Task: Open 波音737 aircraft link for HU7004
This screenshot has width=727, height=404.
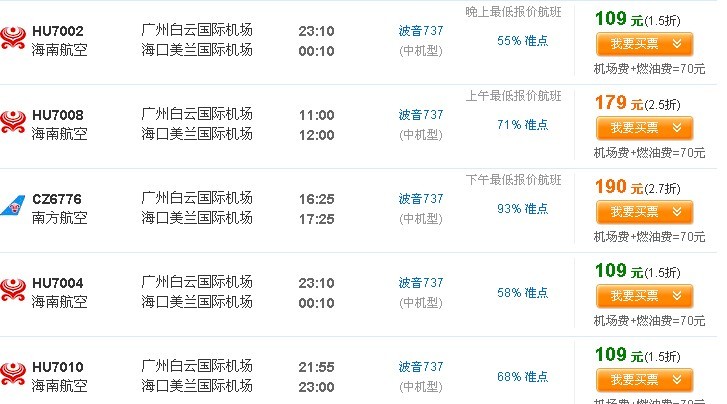Action: [420, 283]
